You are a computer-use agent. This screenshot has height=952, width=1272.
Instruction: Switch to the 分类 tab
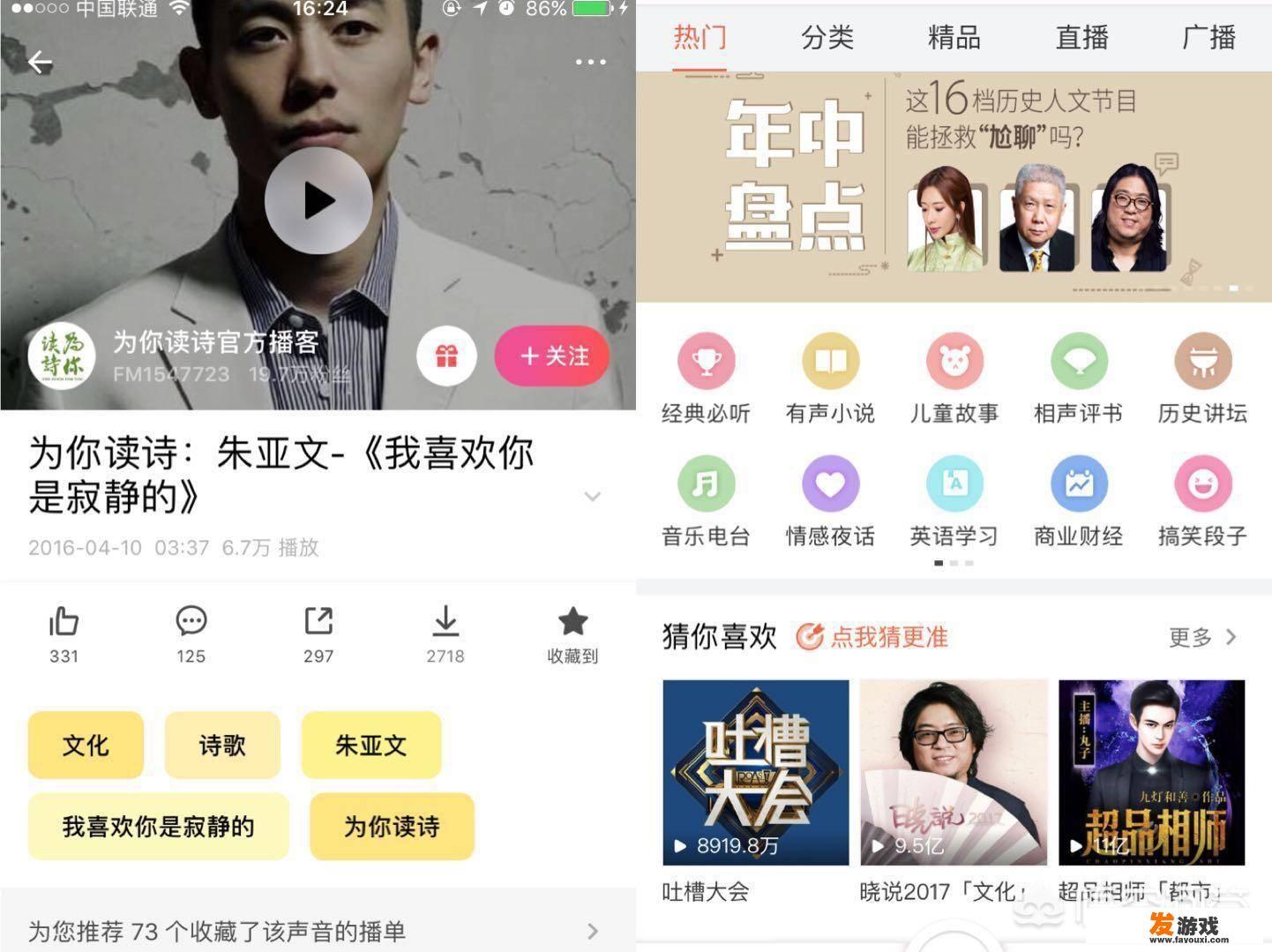(x=827, y=38)
